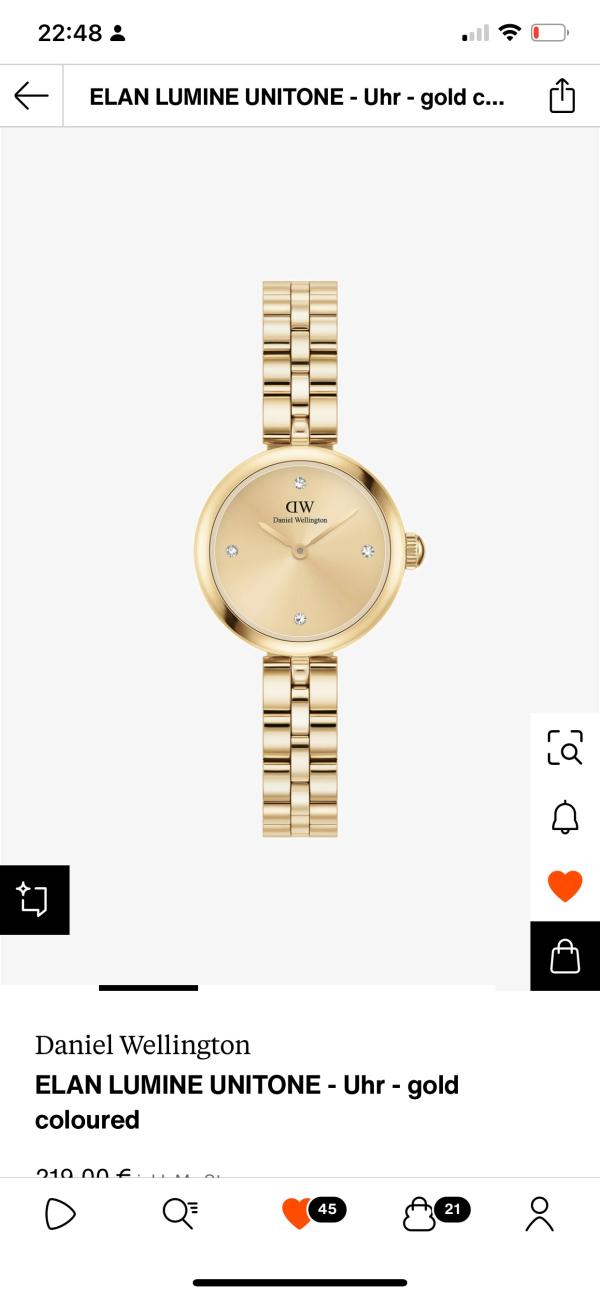The height and width of the screenshot is (1298, 600).
Task: Go to the account profile tab
Action: (540, 1213)
